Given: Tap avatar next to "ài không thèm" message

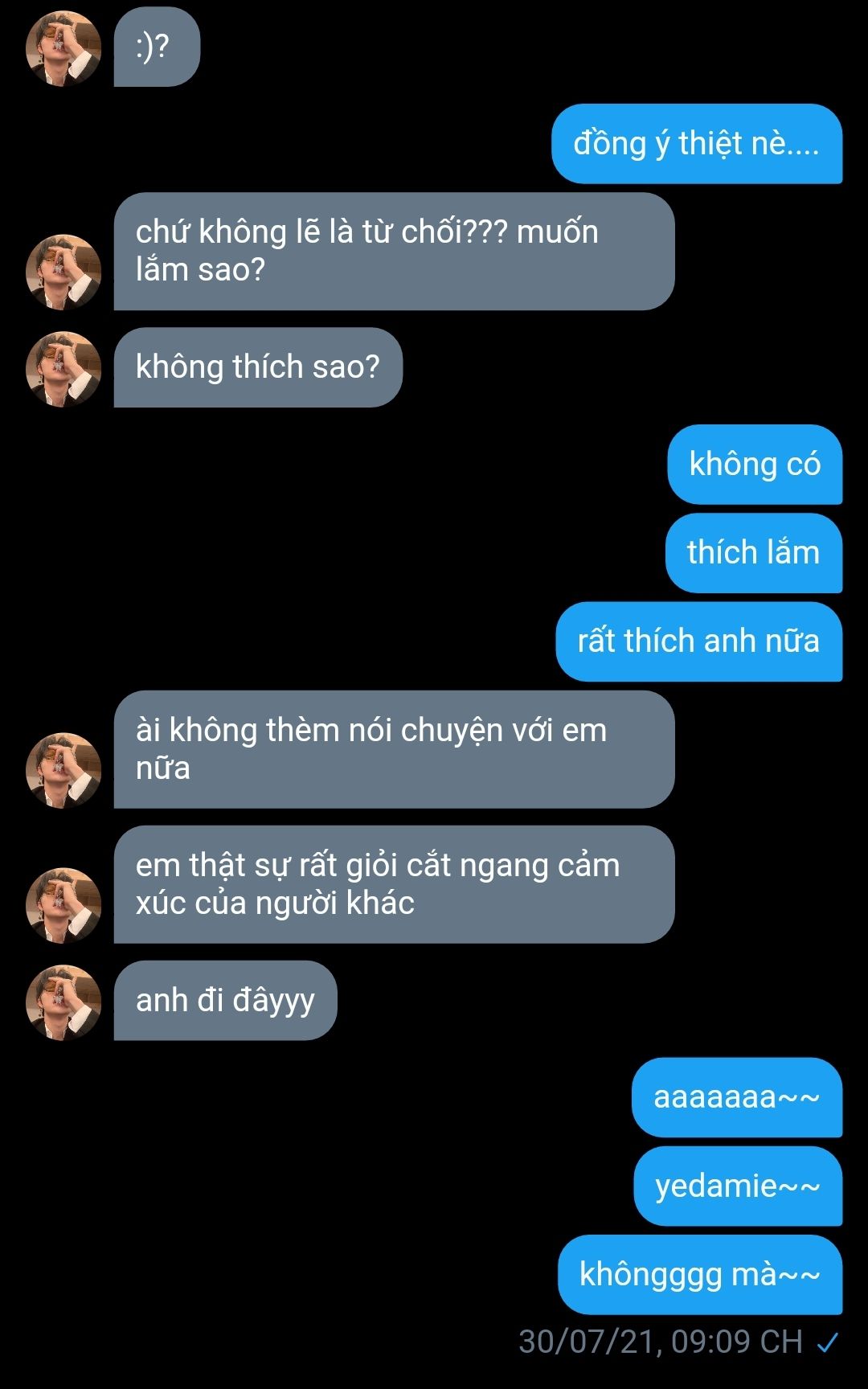Looking at the screenshot, I should [63, 770].
